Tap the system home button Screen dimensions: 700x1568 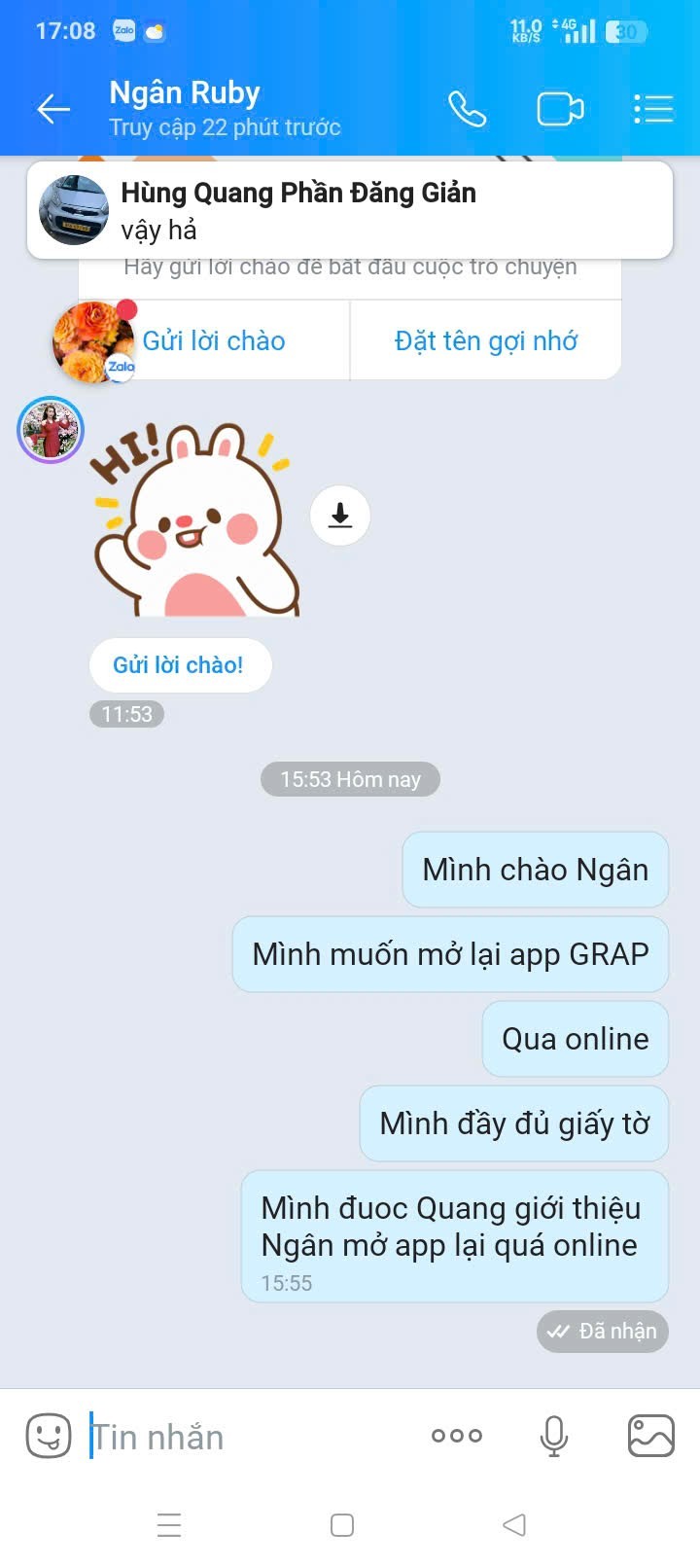coord(342,1525)
